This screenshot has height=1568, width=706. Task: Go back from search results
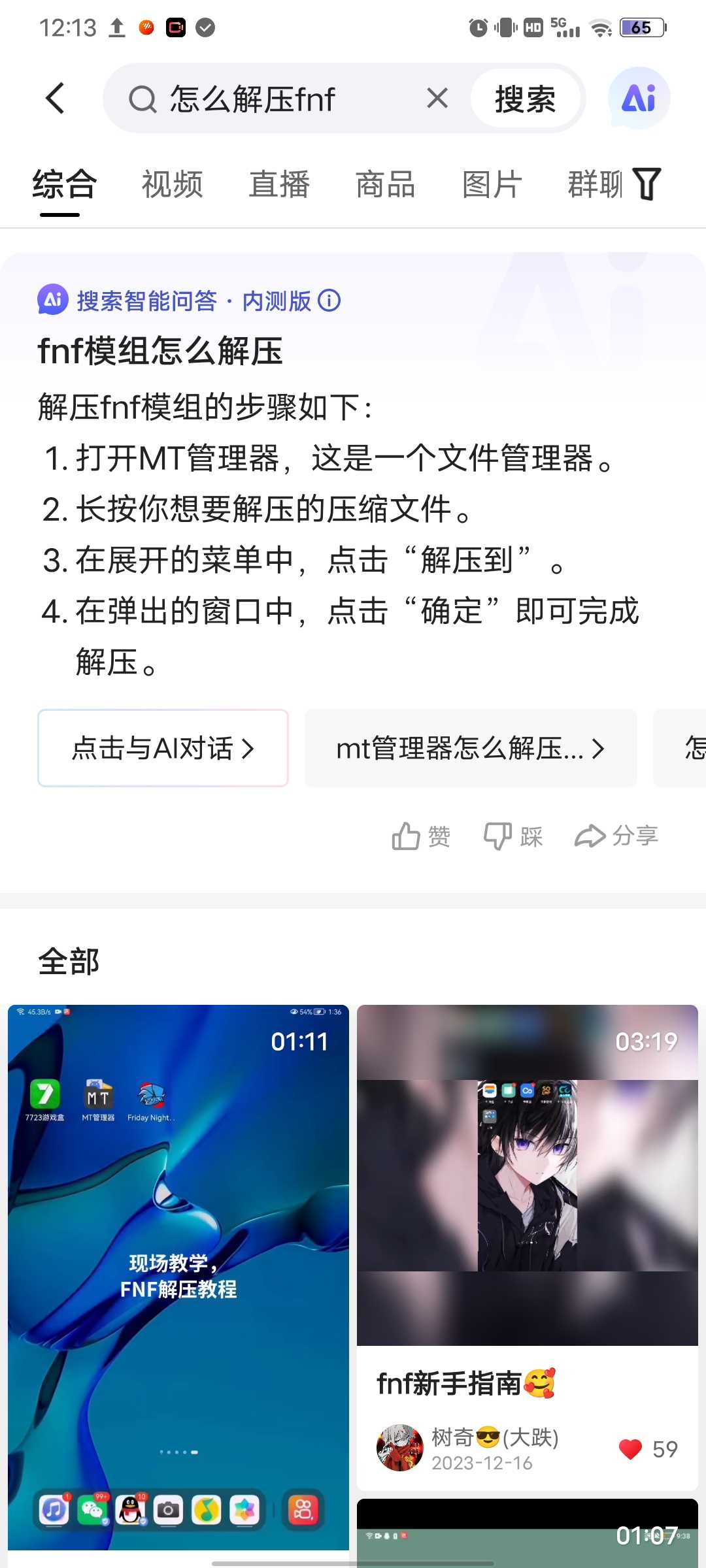[56, 99]
